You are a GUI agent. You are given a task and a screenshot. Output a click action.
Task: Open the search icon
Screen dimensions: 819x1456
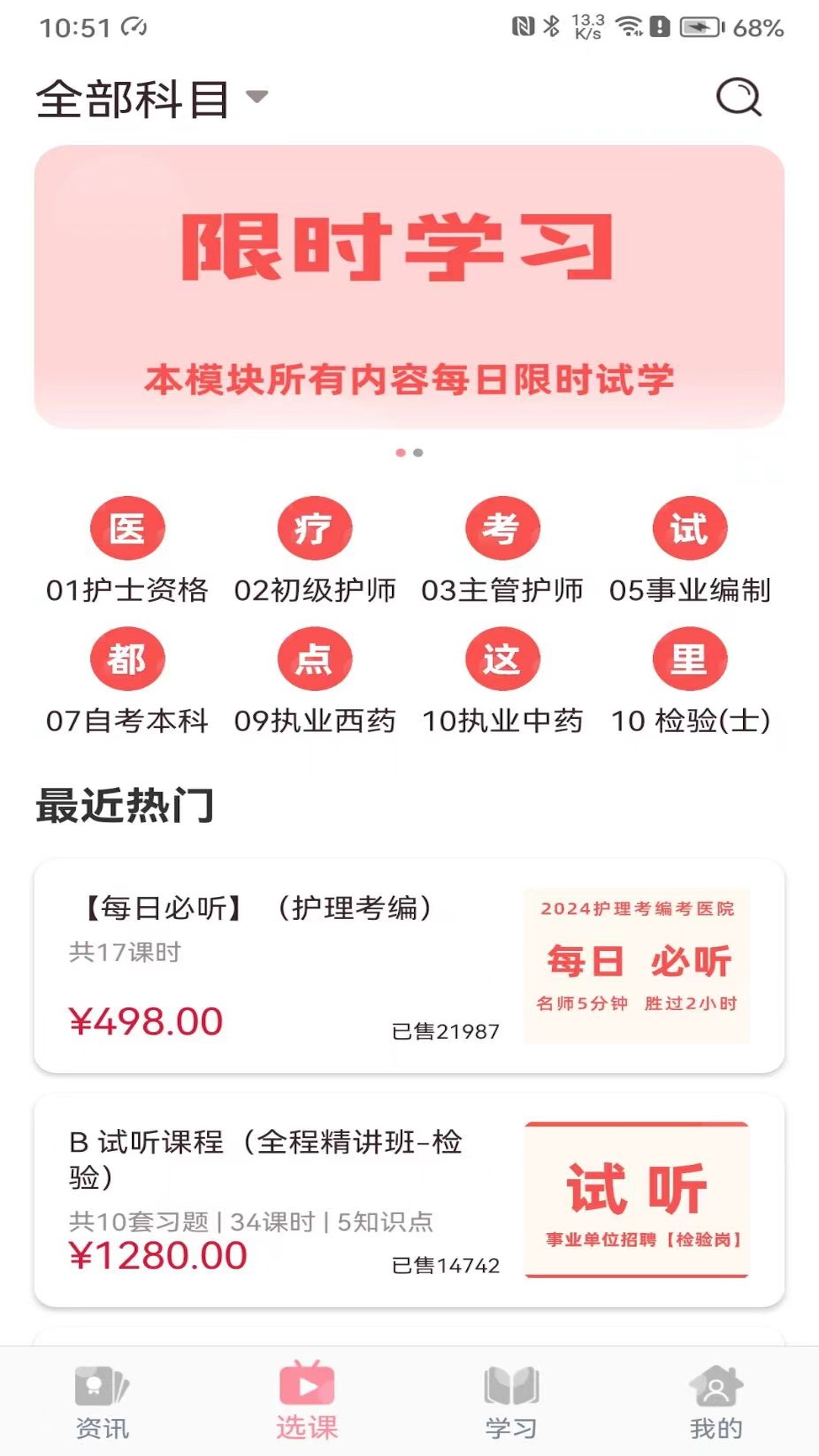click(739, 99)
